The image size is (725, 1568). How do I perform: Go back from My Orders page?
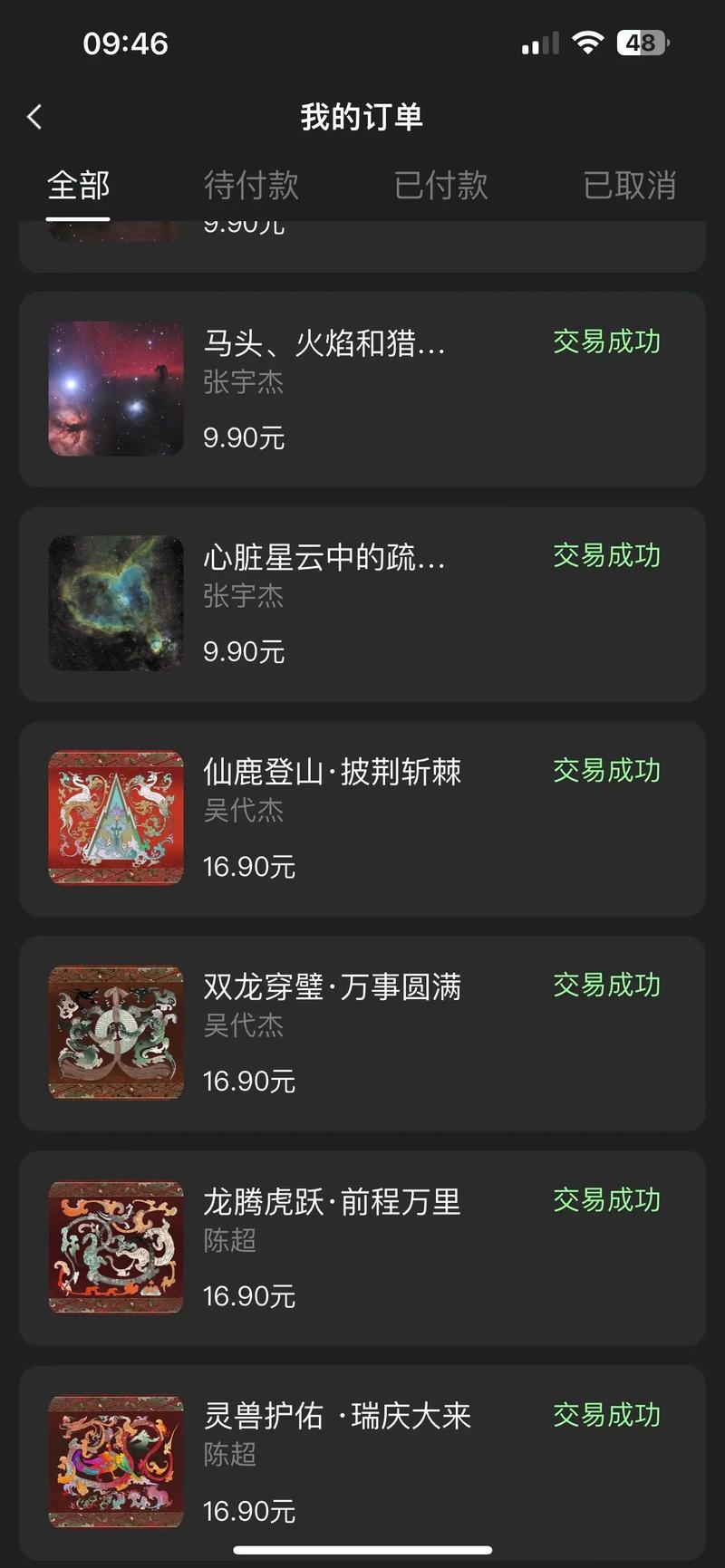(34, 117)
